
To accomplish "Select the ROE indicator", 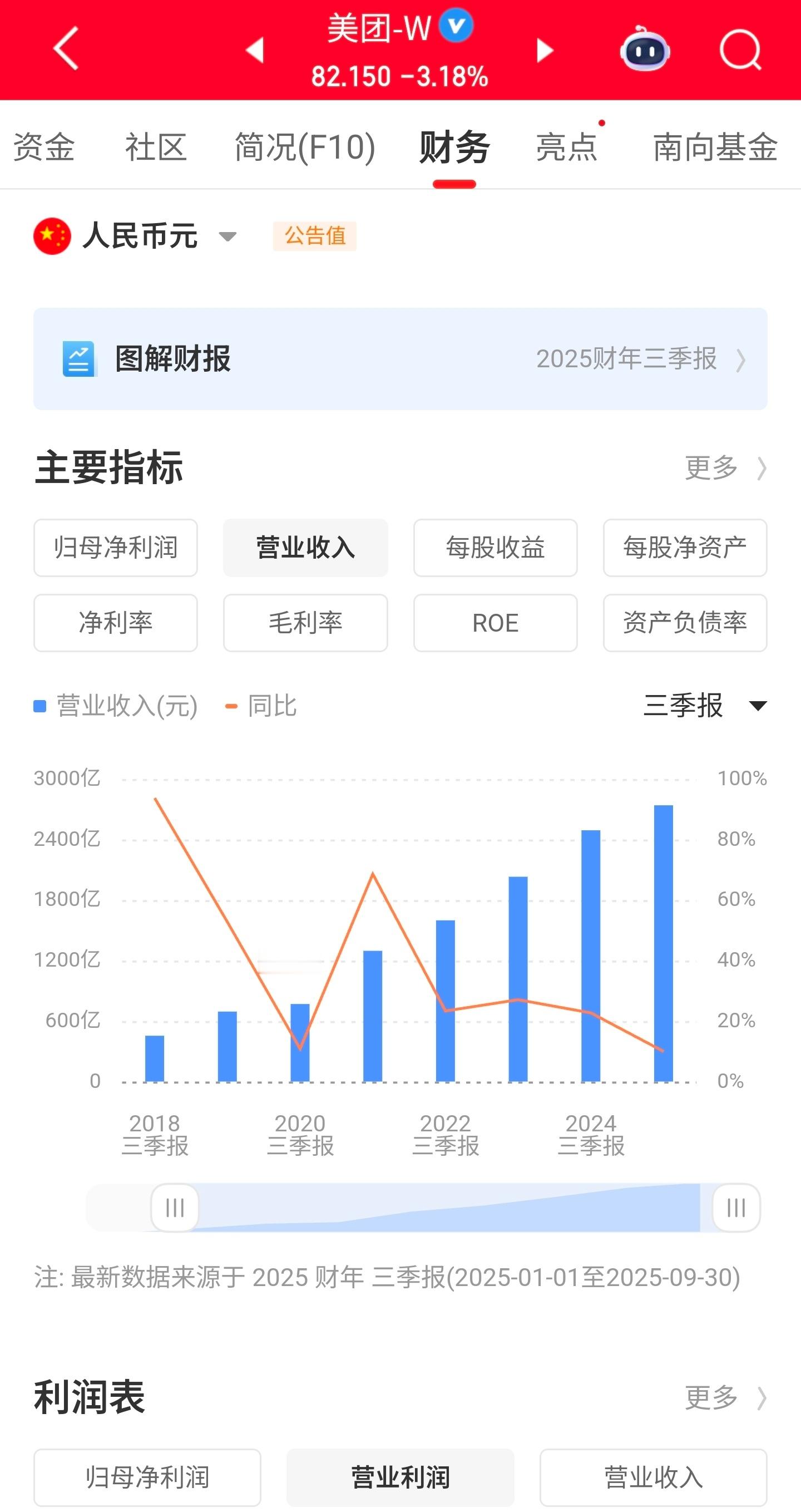I will (x=495, y=623).
